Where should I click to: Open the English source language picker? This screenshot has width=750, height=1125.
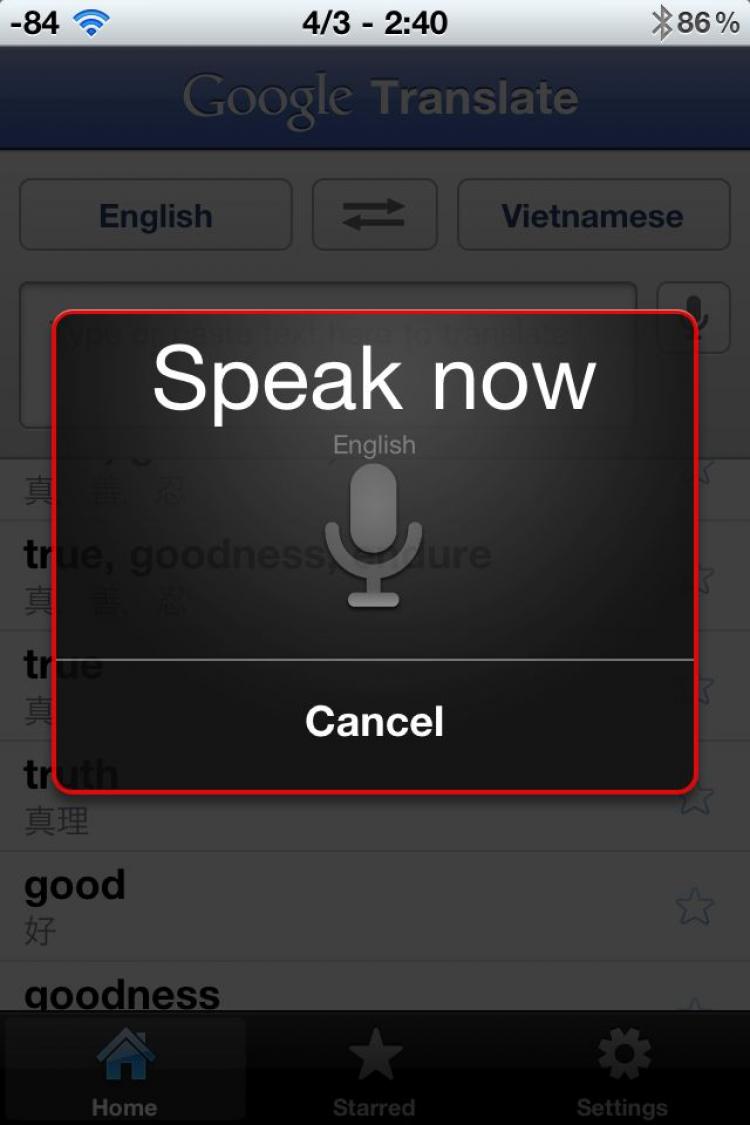pos(156,215)
